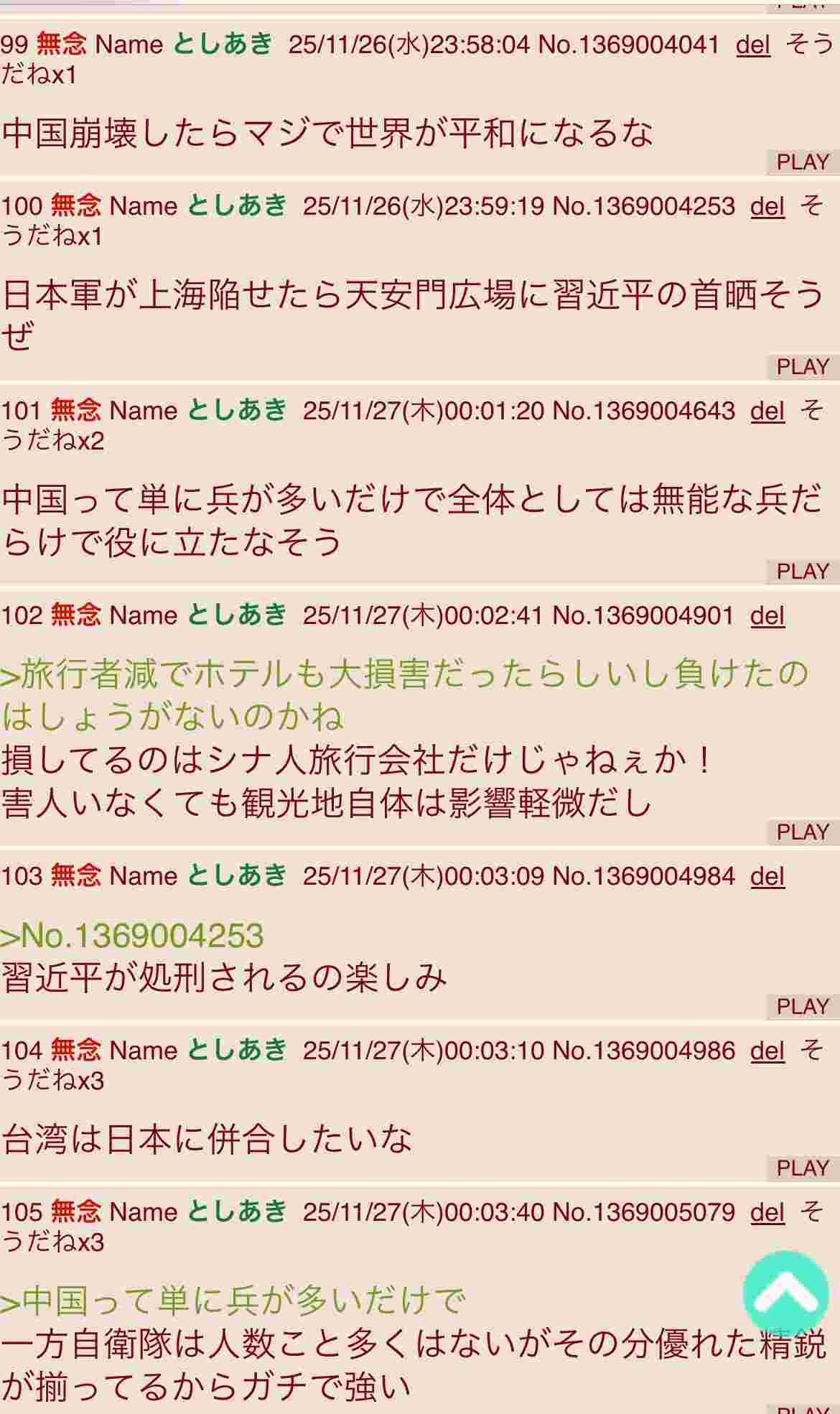
Task: Tap PLAY button under post 103
Action: [803, 1007]
